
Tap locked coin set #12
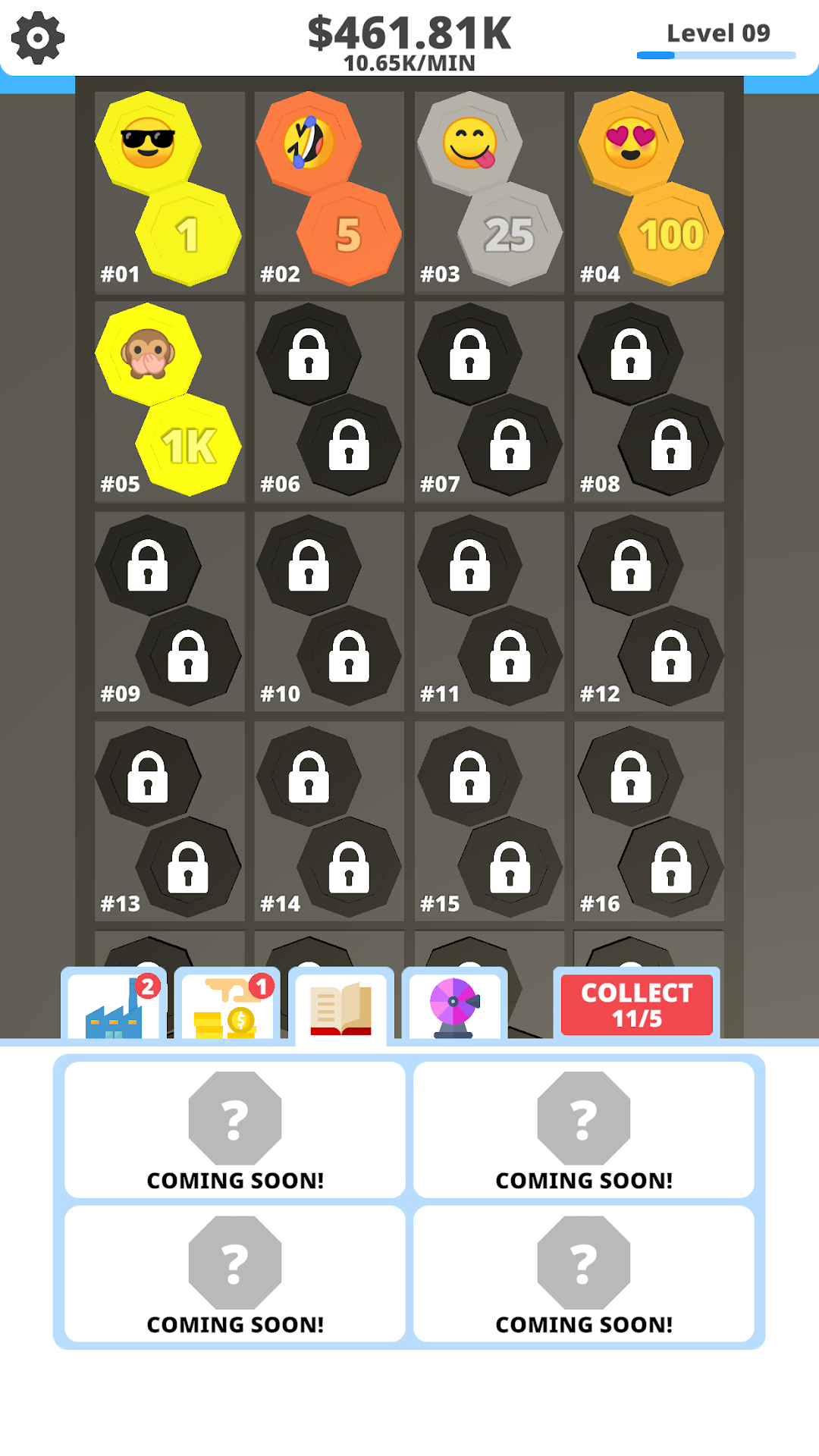pyautogui.click(x=649, y=611)
